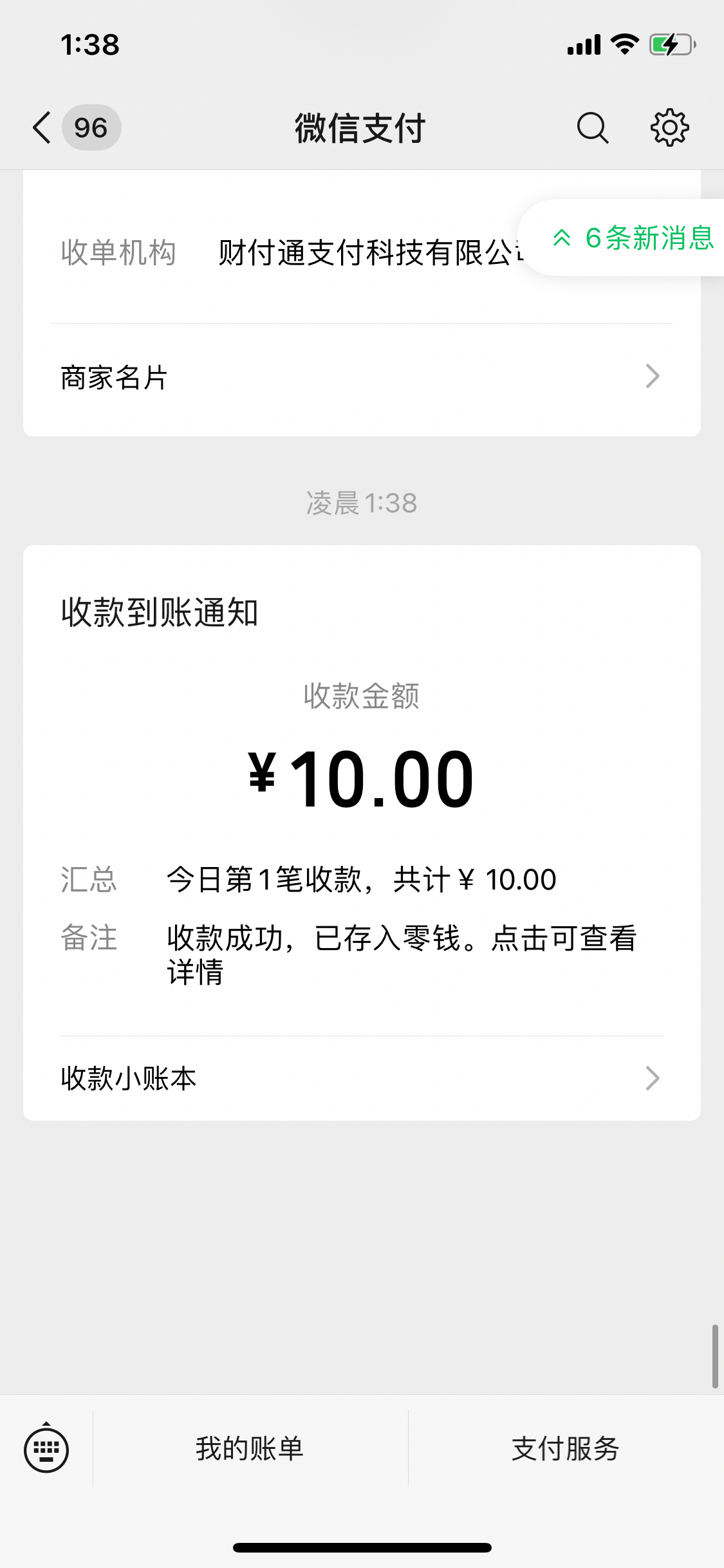724x1568 pixels.
Task: Open the settings gear
Action: [669, 127]
